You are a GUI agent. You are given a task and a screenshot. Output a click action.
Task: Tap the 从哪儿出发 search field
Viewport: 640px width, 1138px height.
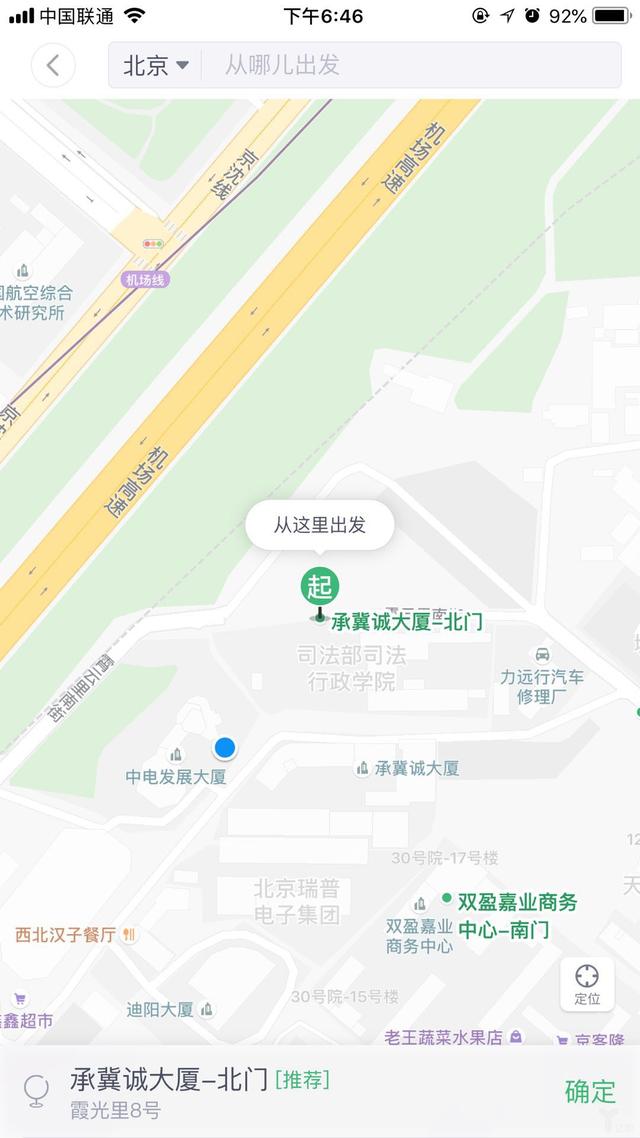[410, 65]
